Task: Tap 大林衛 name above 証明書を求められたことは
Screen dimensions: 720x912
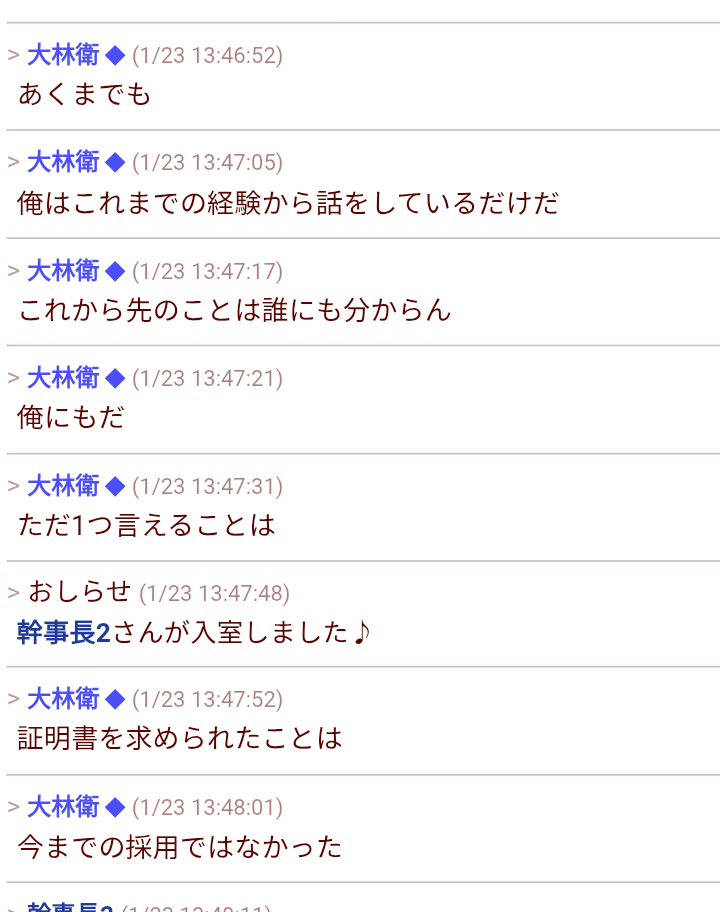Action: click(x=63, y=699)
